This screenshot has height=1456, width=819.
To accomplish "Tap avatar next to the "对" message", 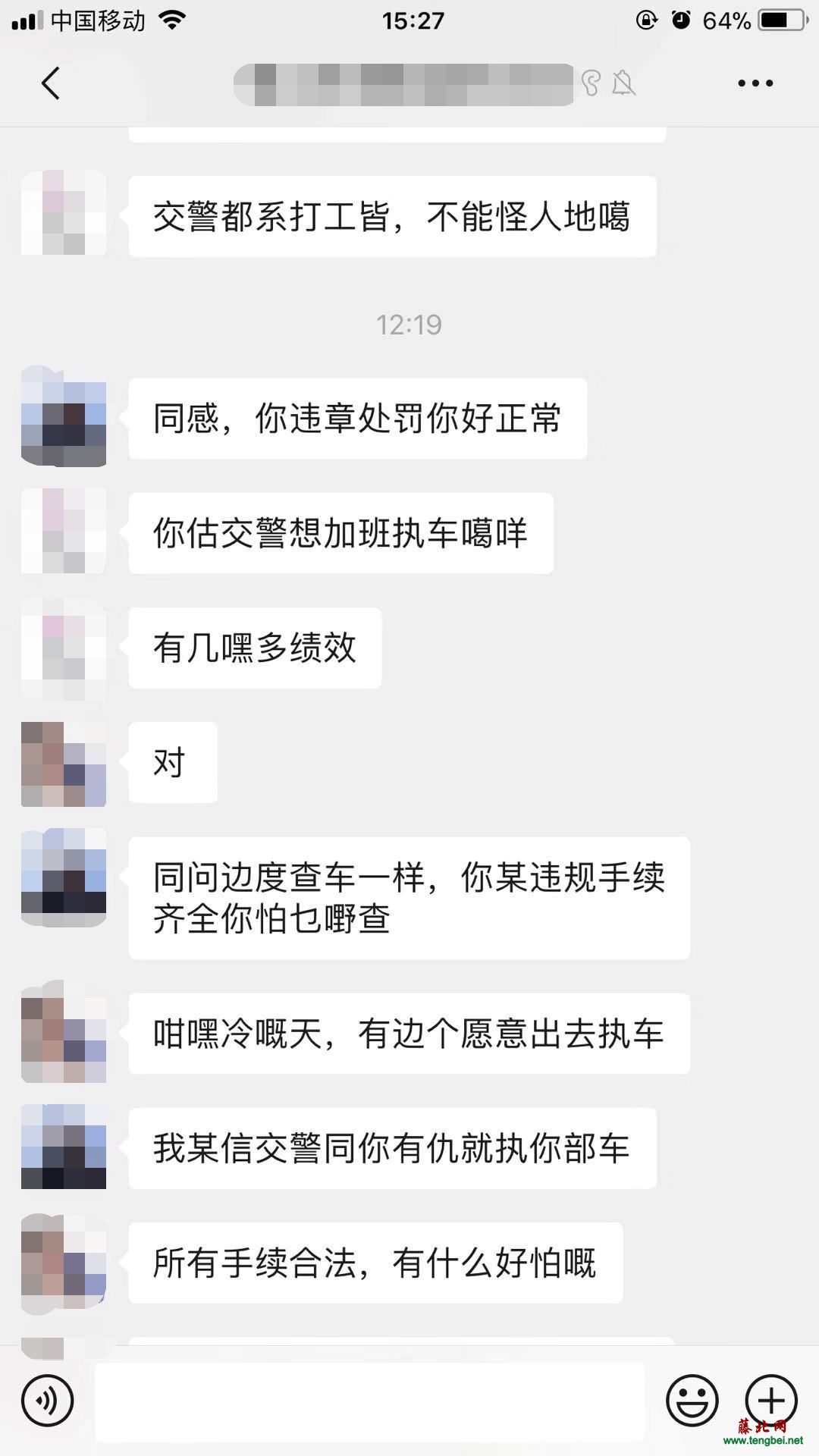I will tap(64, 763).
